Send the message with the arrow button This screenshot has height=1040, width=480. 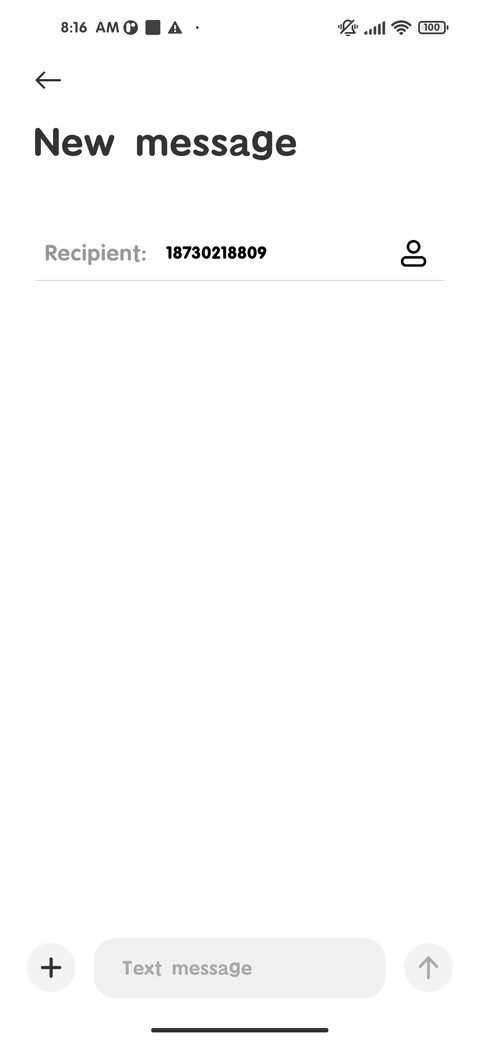point(428,968)
